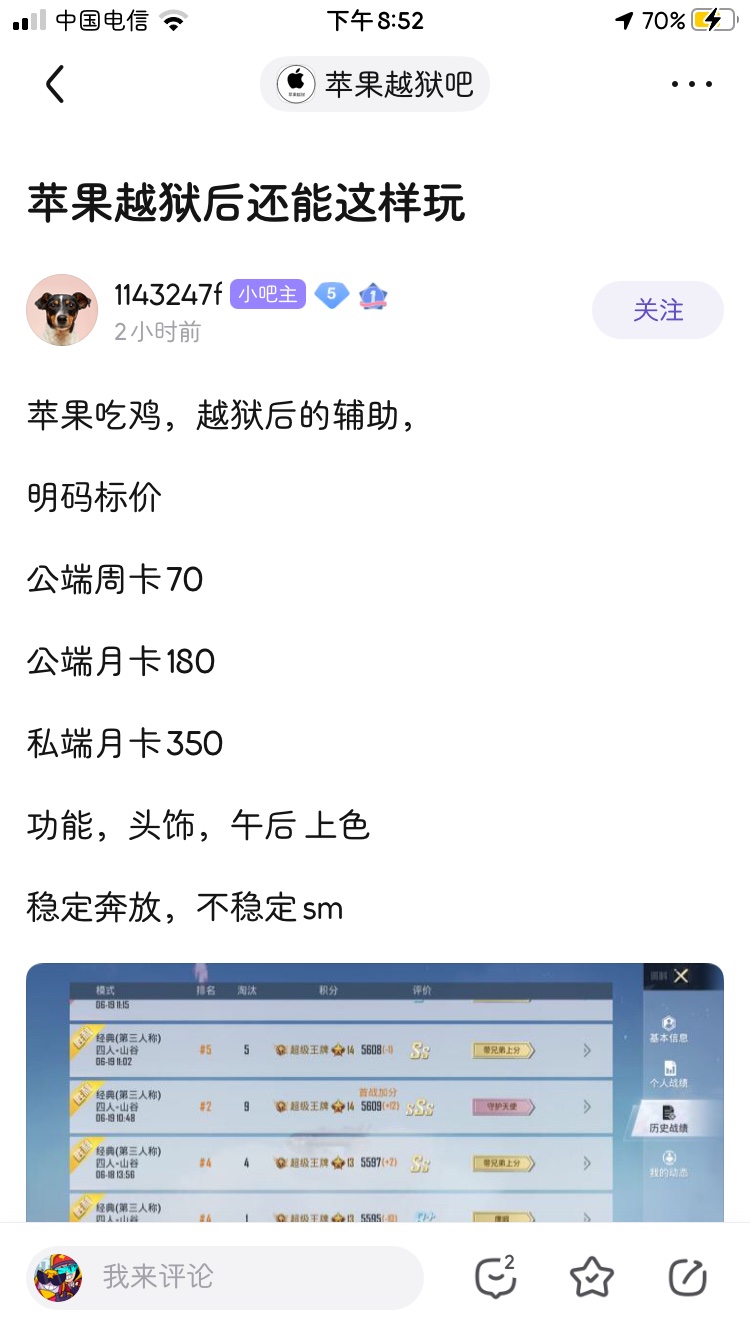Open username 1143247f's profile
The height and width of the screenshot is (1334, 750).
168,295
